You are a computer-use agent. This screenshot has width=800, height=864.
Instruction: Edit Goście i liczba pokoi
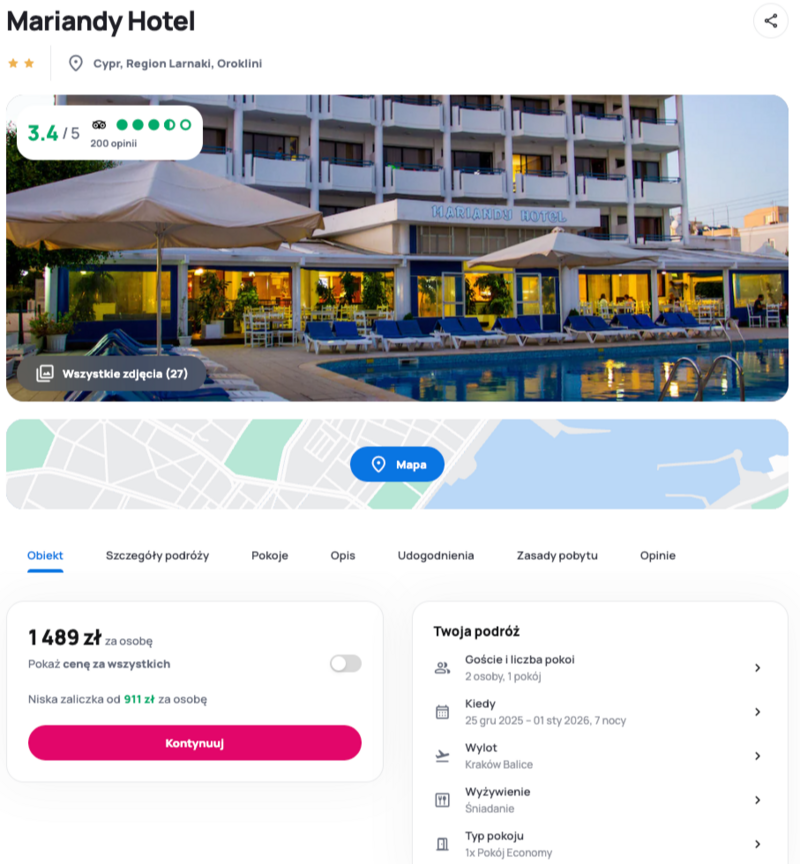coord(600,667)
